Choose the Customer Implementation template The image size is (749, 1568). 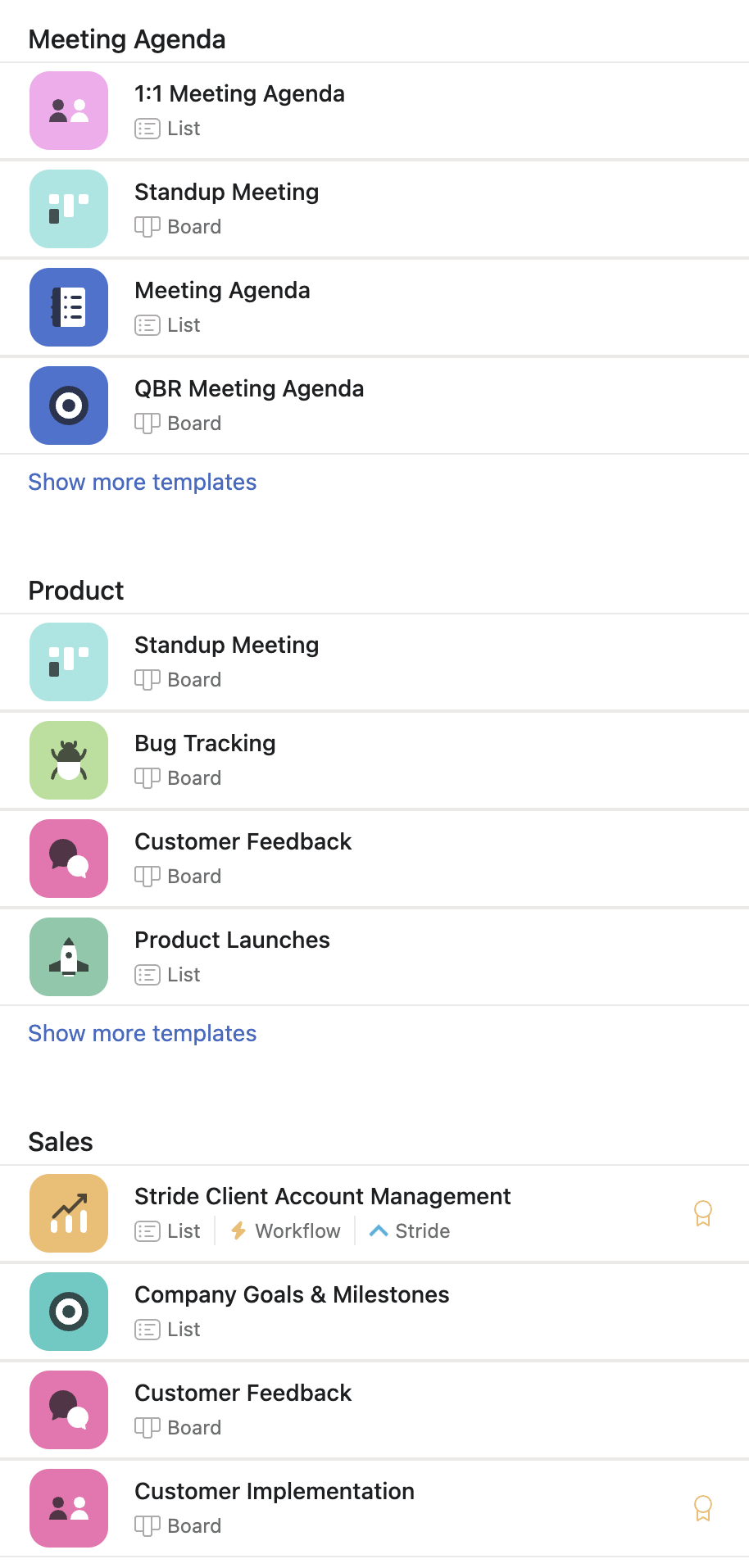coord(374,1508)
